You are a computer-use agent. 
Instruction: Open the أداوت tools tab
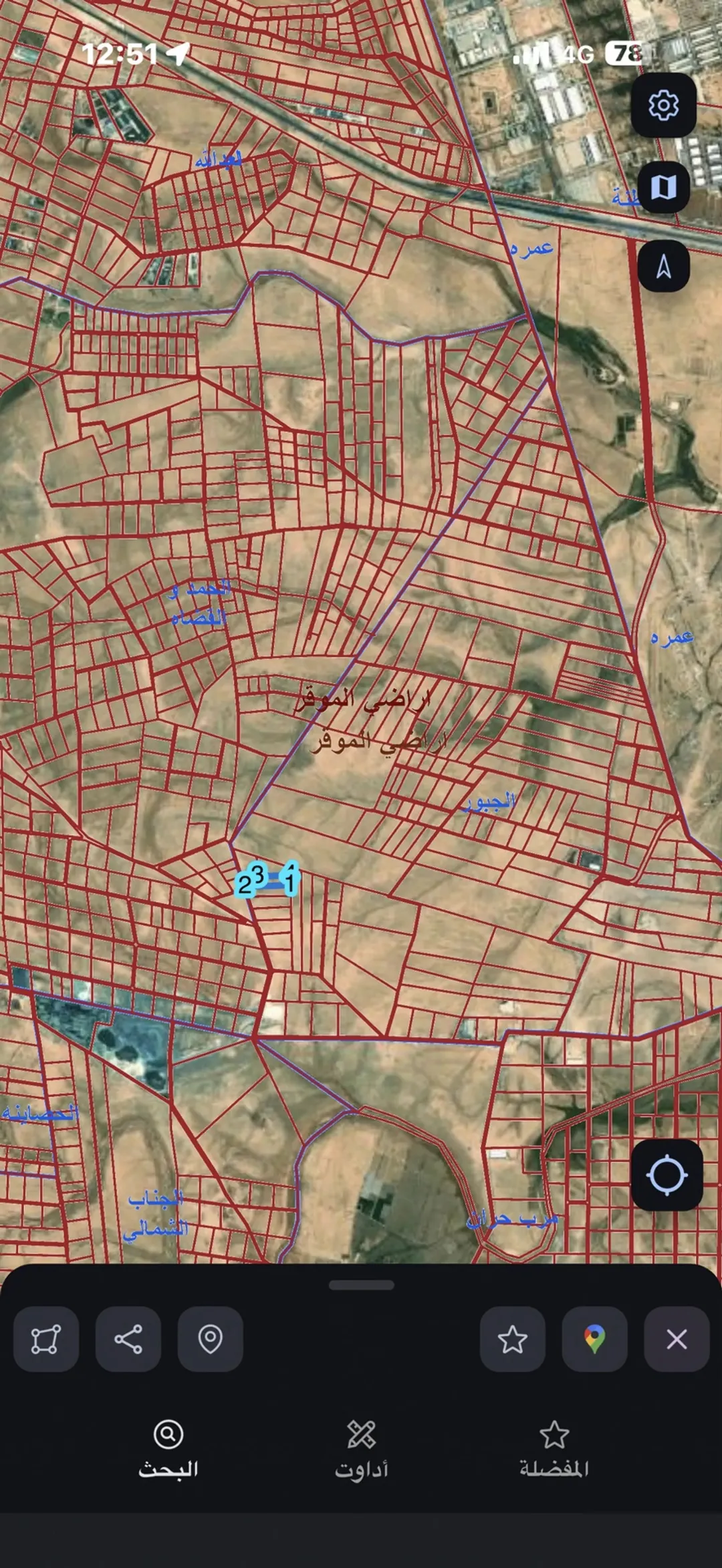point(361,1448)
